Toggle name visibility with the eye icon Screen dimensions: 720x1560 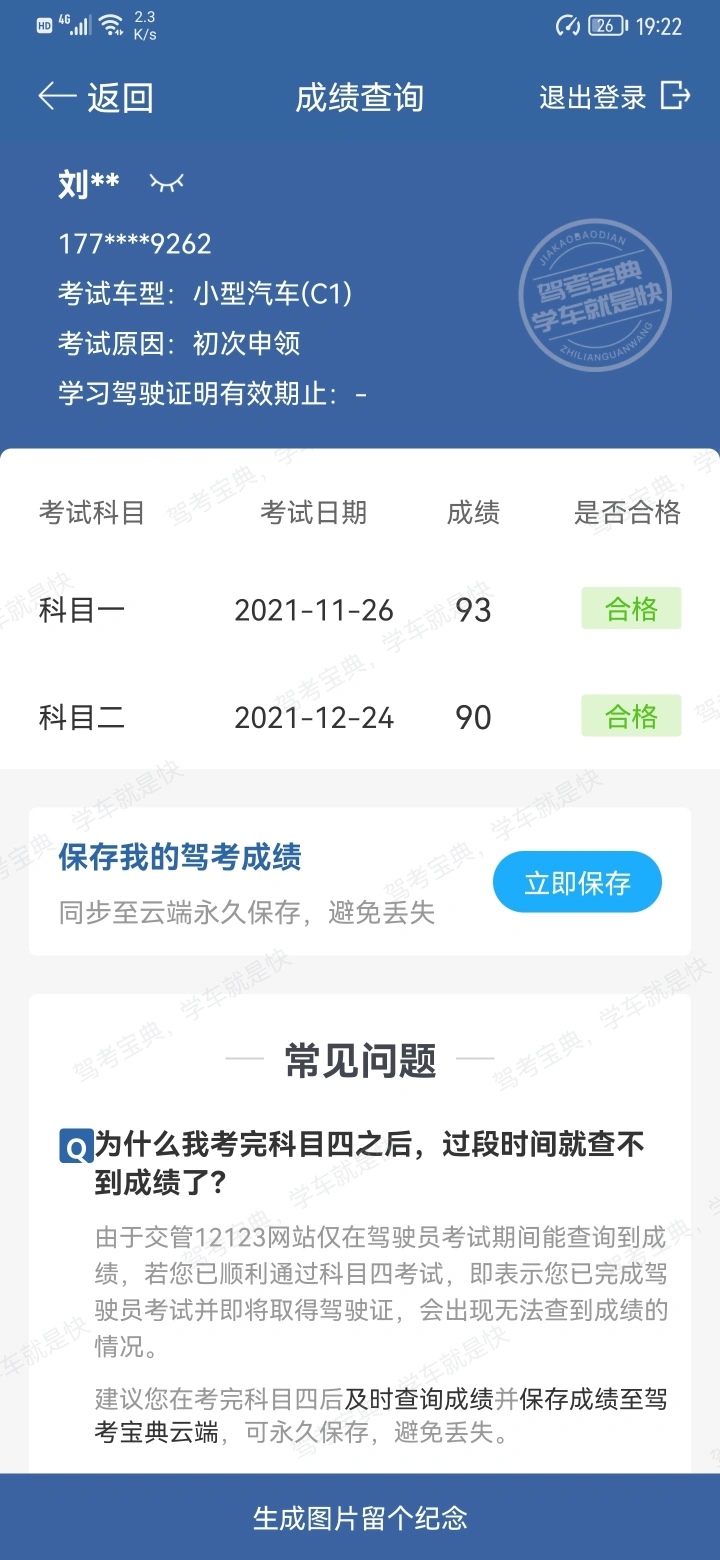click(167, 182)
